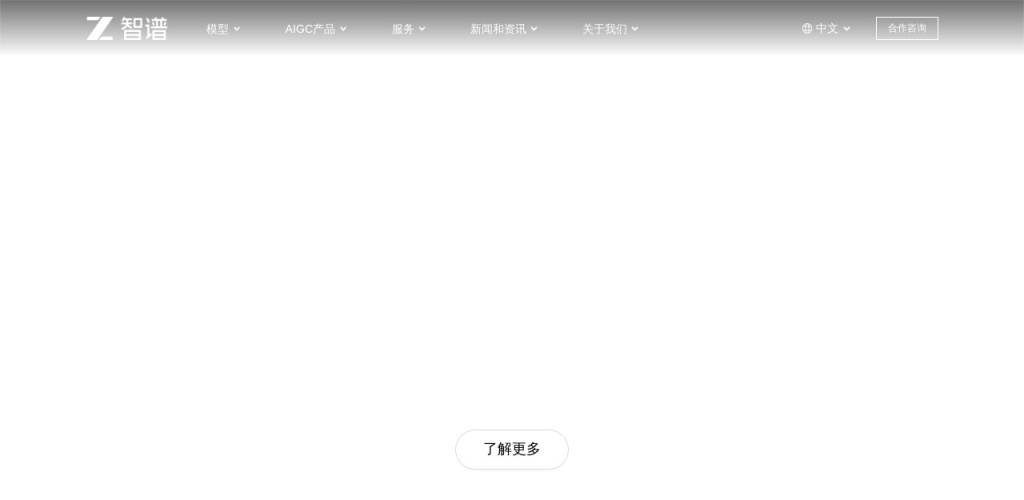The height and width of the screenshot is (500, 1024).
Task: Expand the 模型 dropdown menu
Action: point(223,29)
